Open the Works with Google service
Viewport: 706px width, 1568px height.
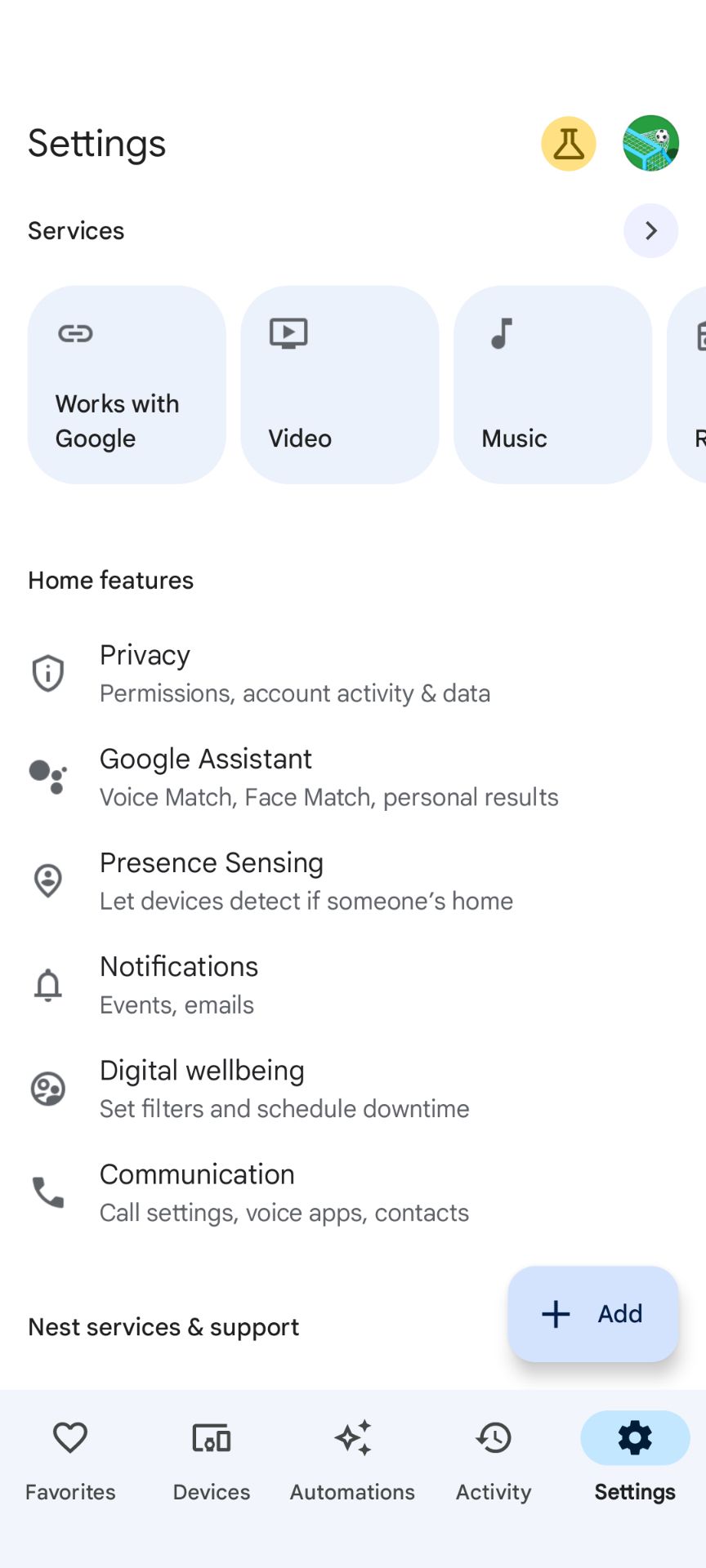(x=127, y=382)
